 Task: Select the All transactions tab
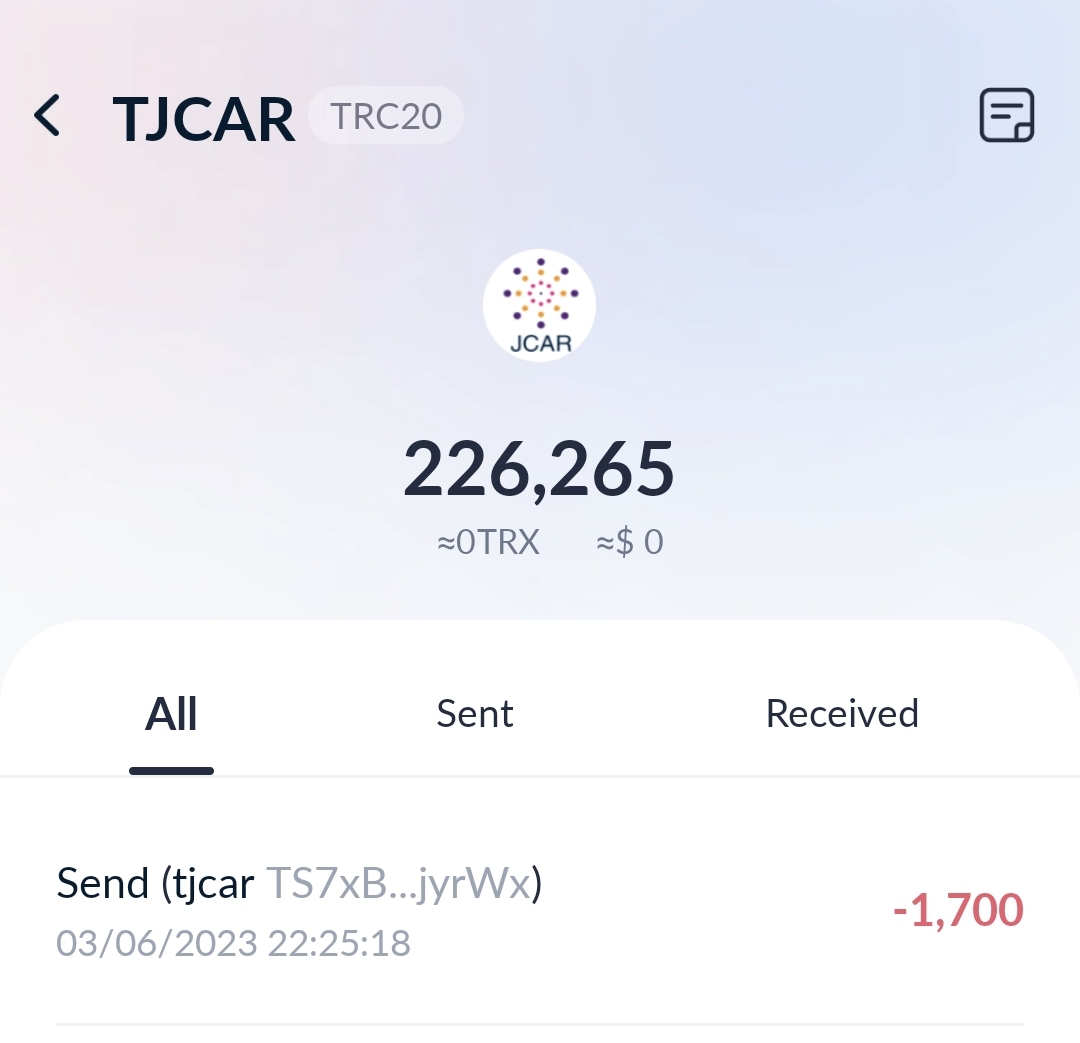(x=171, y=714)
